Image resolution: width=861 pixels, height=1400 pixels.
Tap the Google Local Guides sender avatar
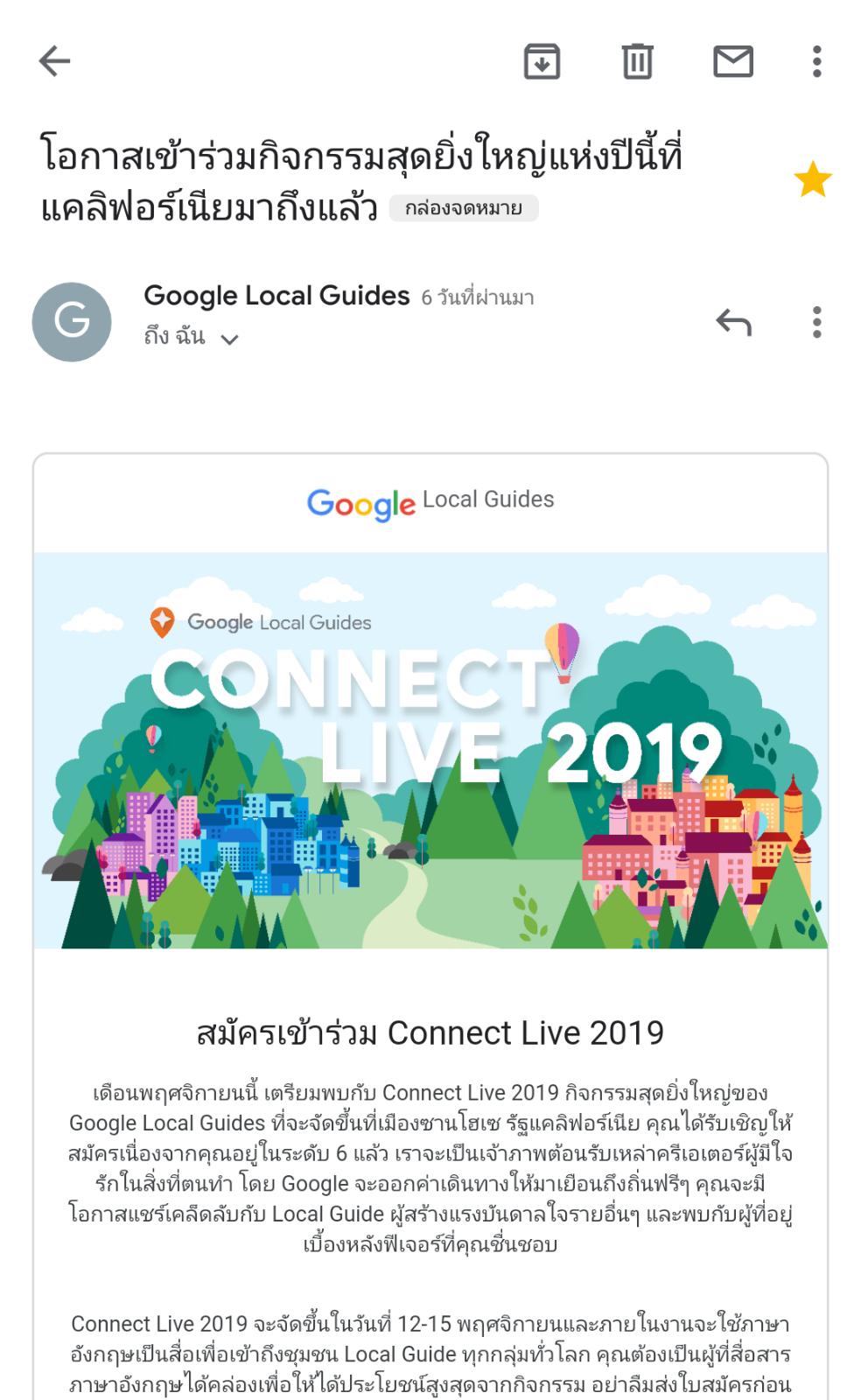point(72,322)
